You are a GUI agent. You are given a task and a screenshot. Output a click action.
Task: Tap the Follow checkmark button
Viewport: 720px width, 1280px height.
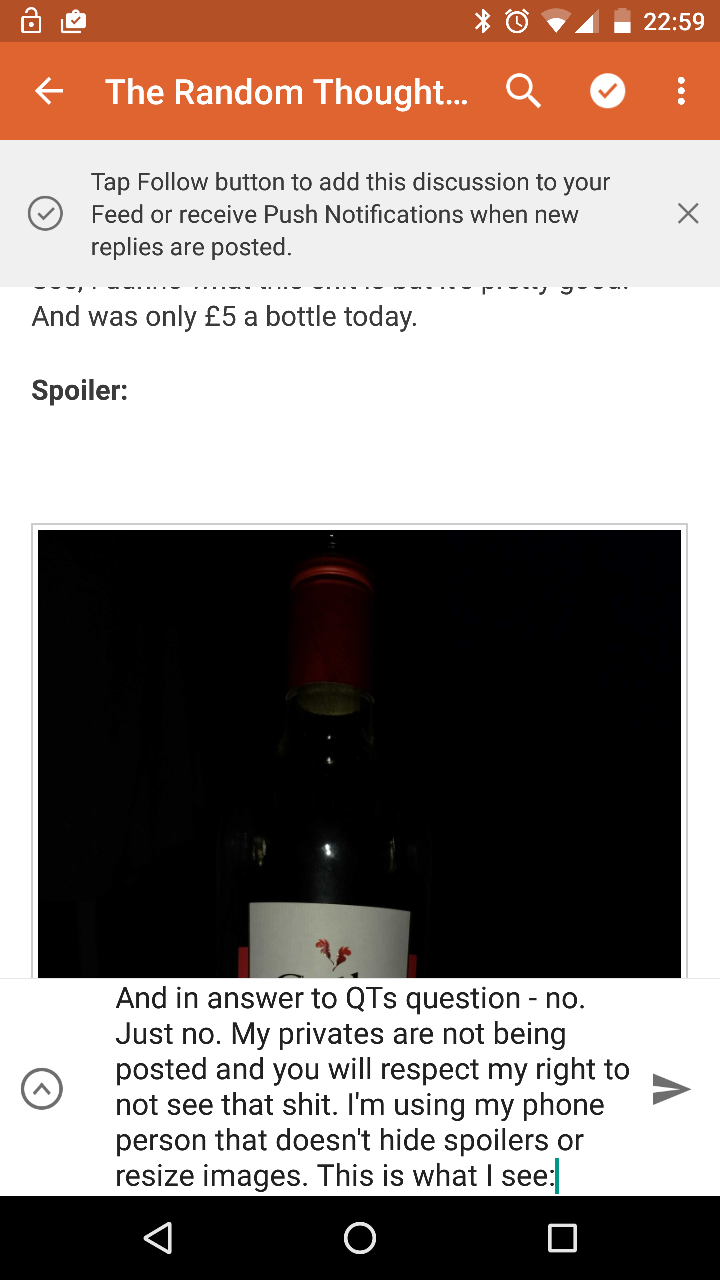[607, 91]
